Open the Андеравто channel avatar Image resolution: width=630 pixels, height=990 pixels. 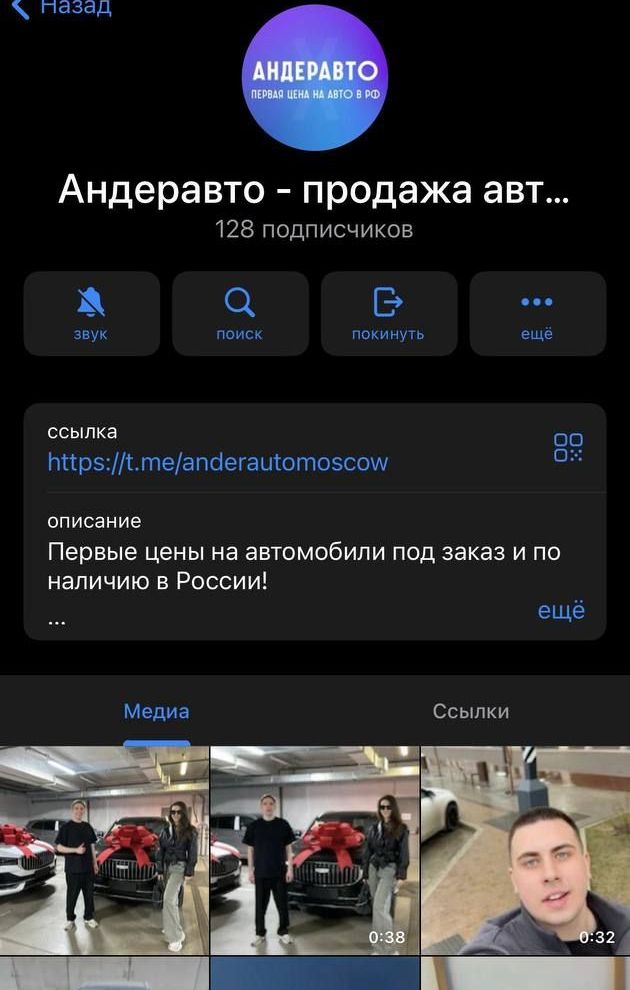315,78
